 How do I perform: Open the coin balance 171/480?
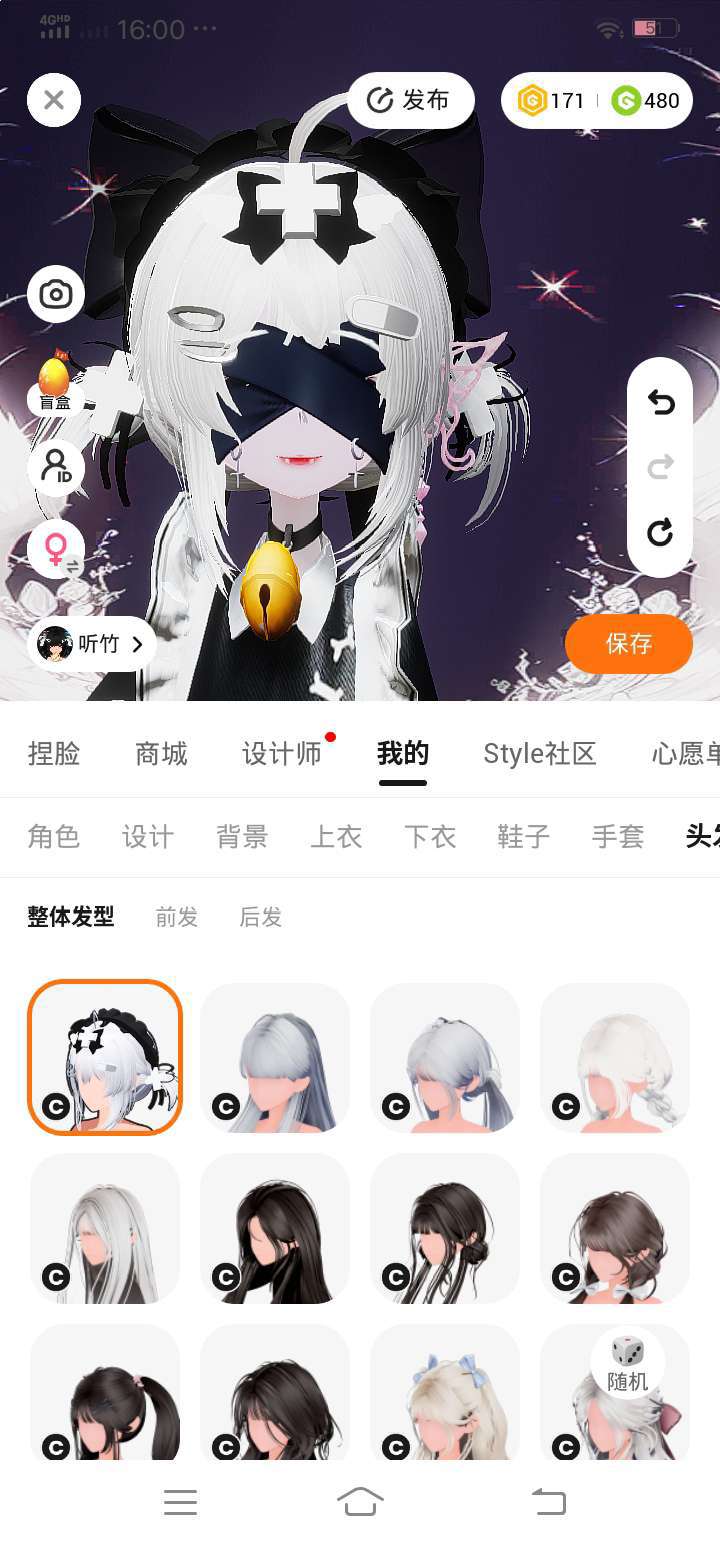[x=597, y=100]
